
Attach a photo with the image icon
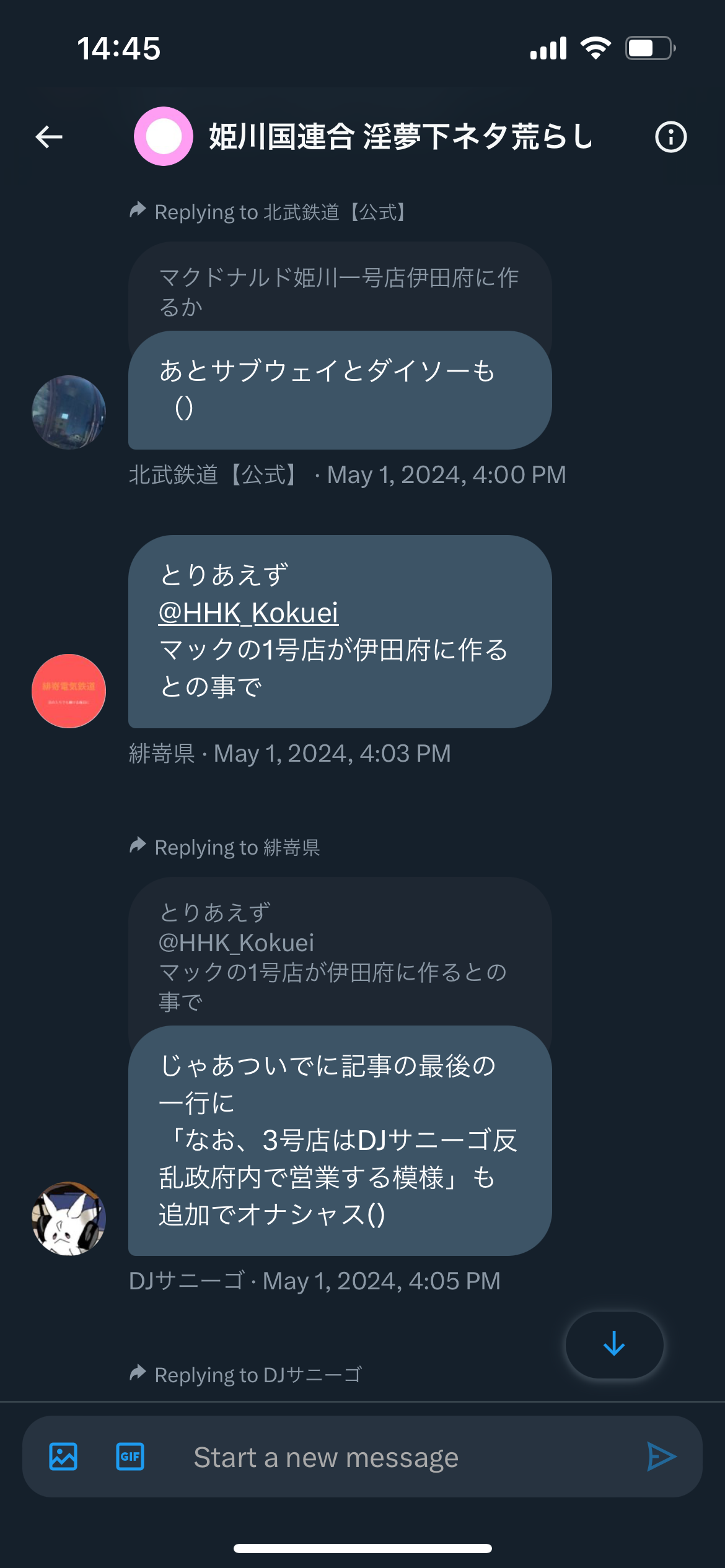coord(63,1457)
